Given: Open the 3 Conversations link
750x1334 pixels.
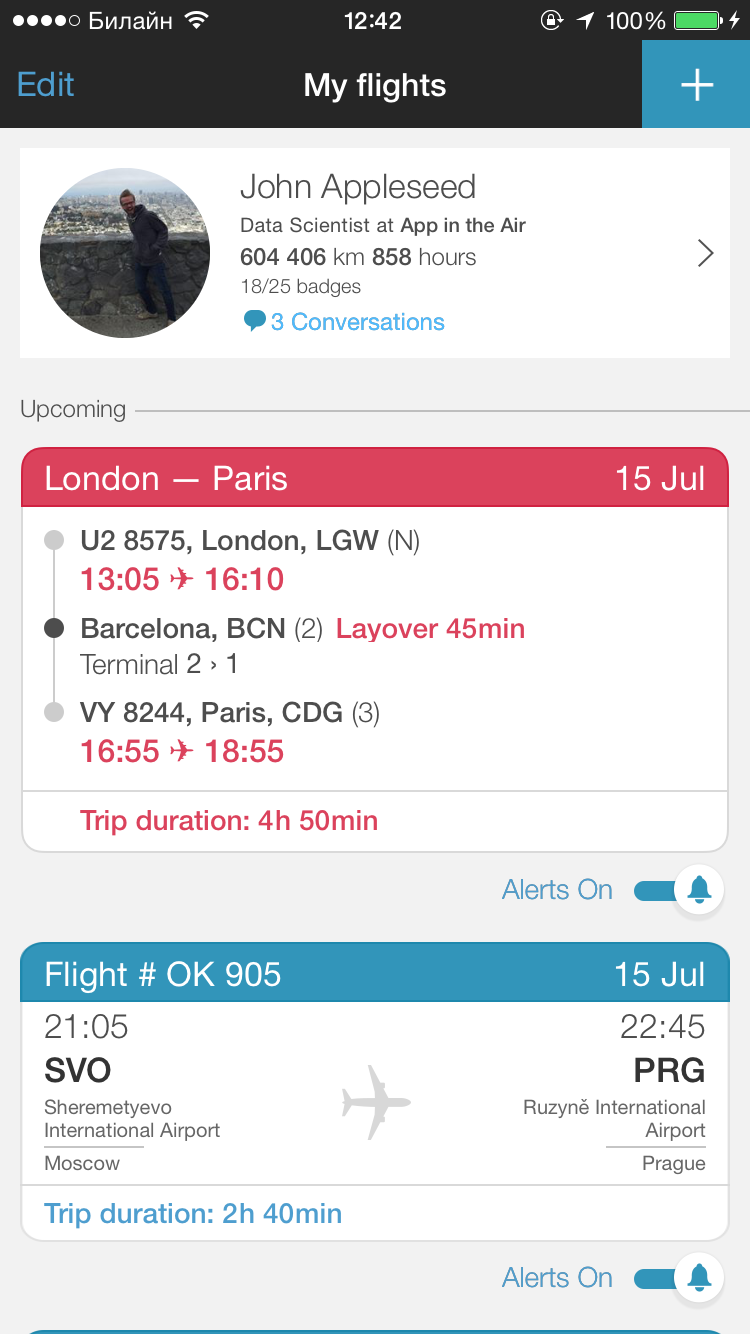Looking at the screenshot, I should pyautogui.click(x=355, y=321).
